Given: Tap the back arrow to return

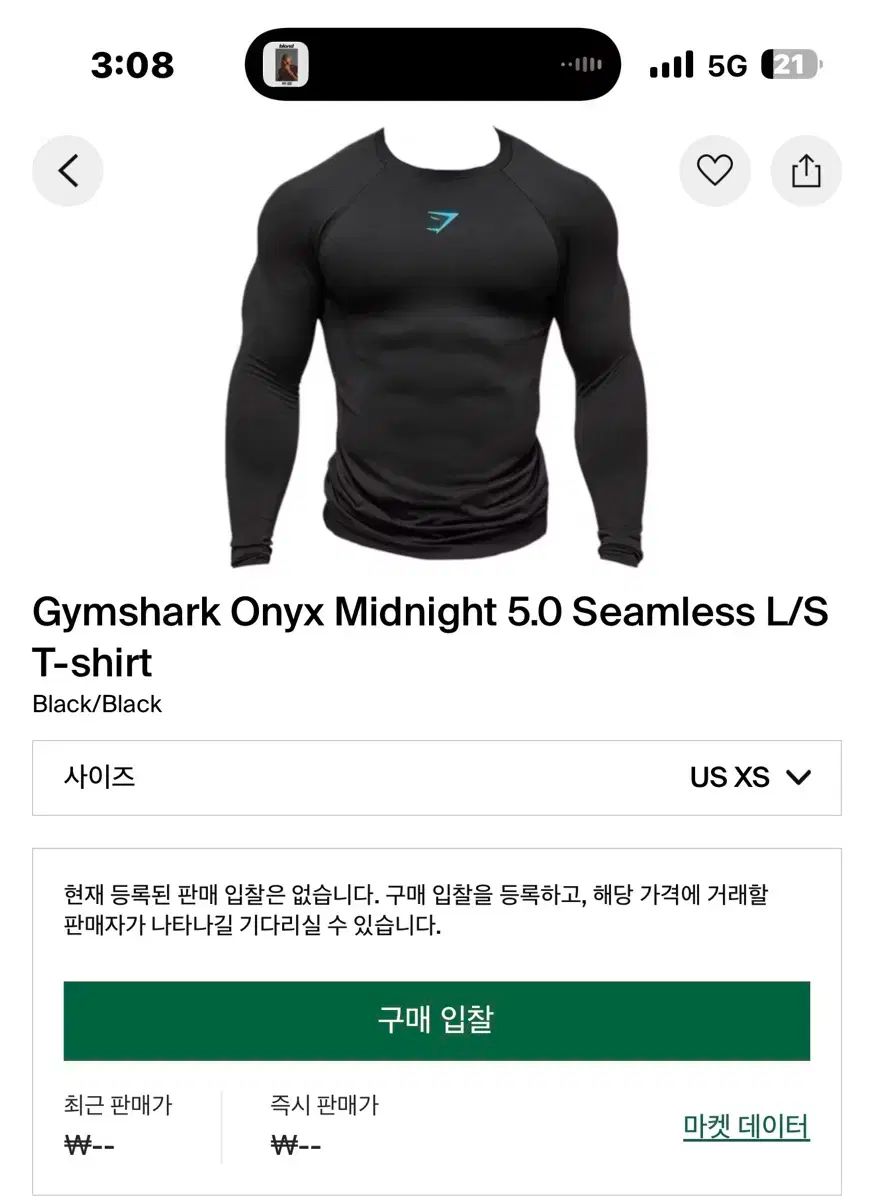Looking at the screenshot, I should 67,170.
